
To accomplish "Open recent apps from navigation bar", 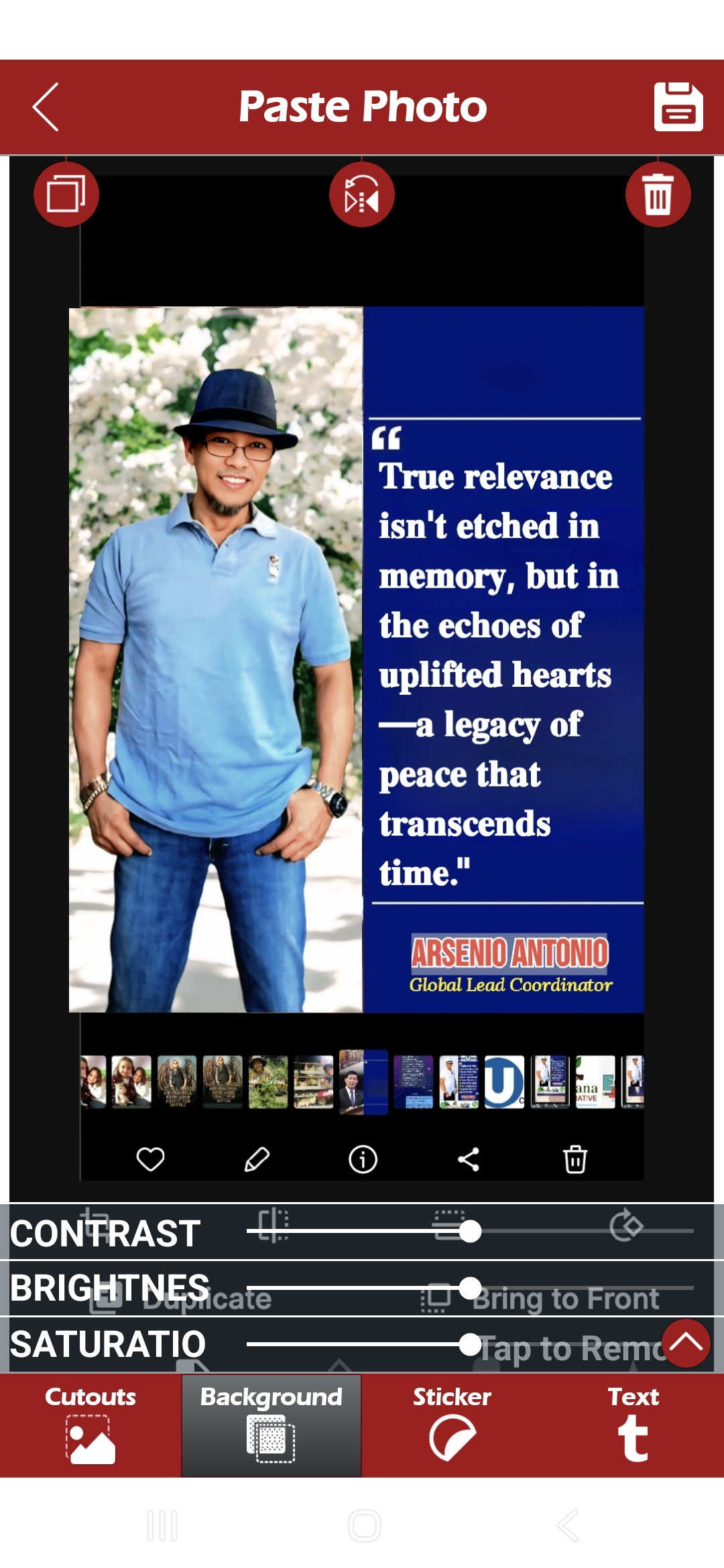I will [x=162, y=1526].
